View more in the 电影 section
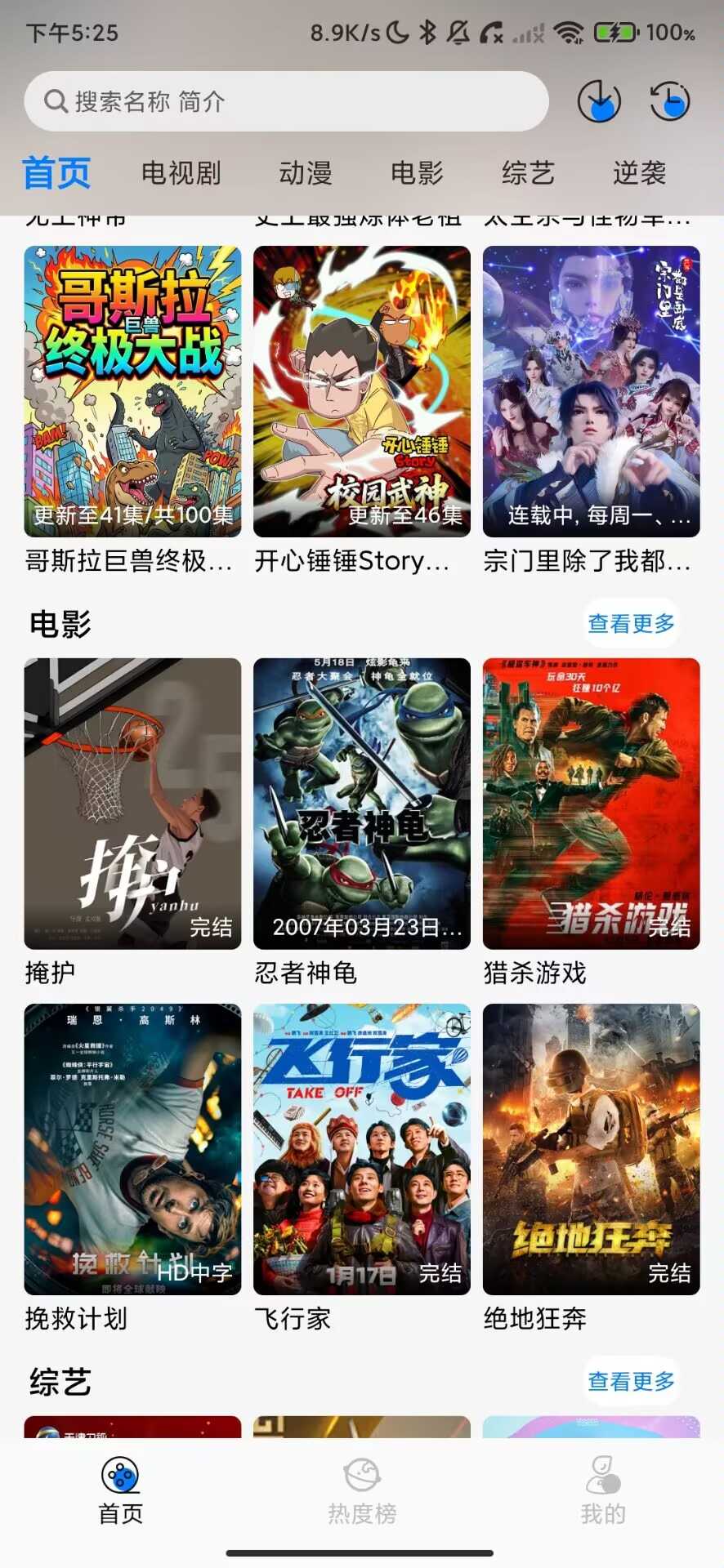724x1568 pixels. (x=631, y=624)
